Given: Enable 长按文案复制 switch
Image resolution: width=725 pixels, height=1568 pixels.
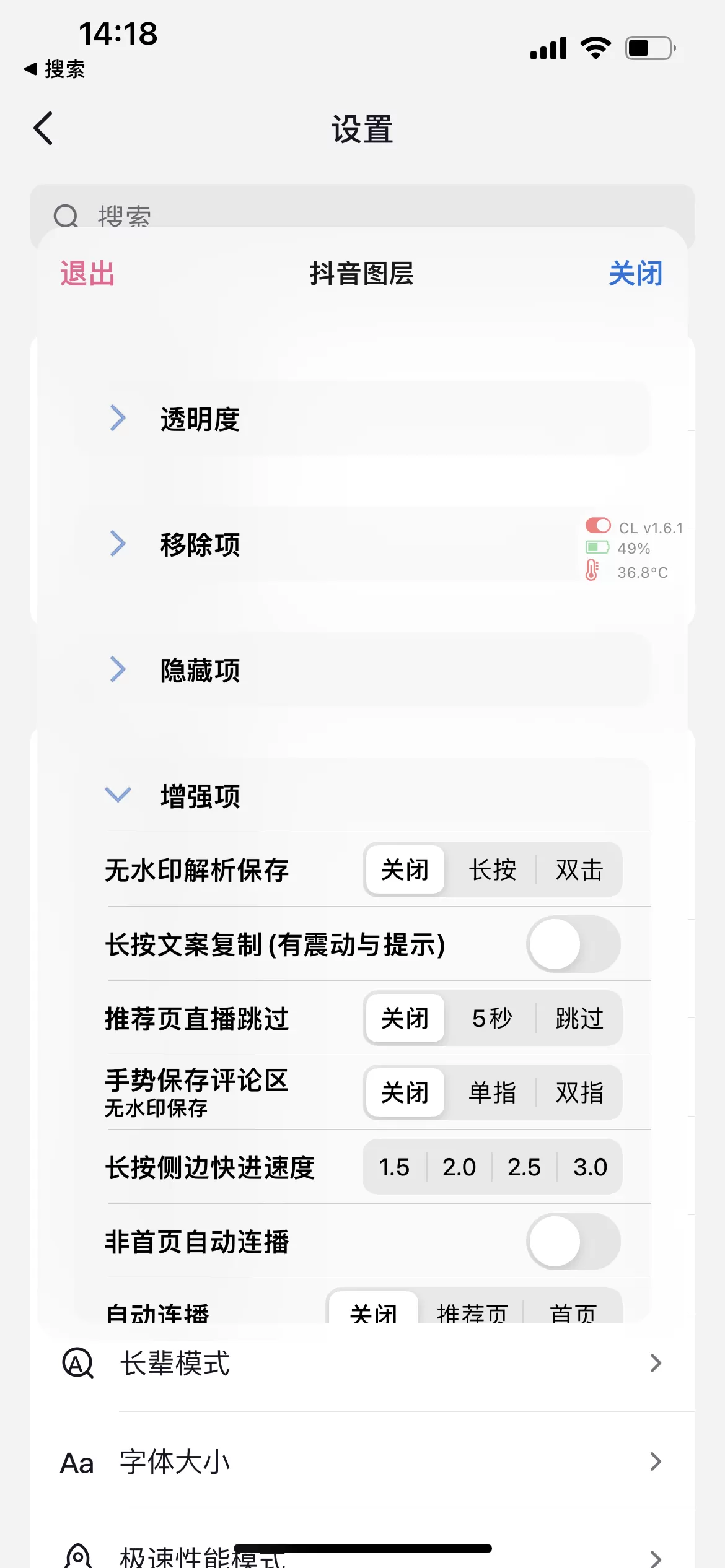Looking at the screenshot, I should (x=573, y=944).
